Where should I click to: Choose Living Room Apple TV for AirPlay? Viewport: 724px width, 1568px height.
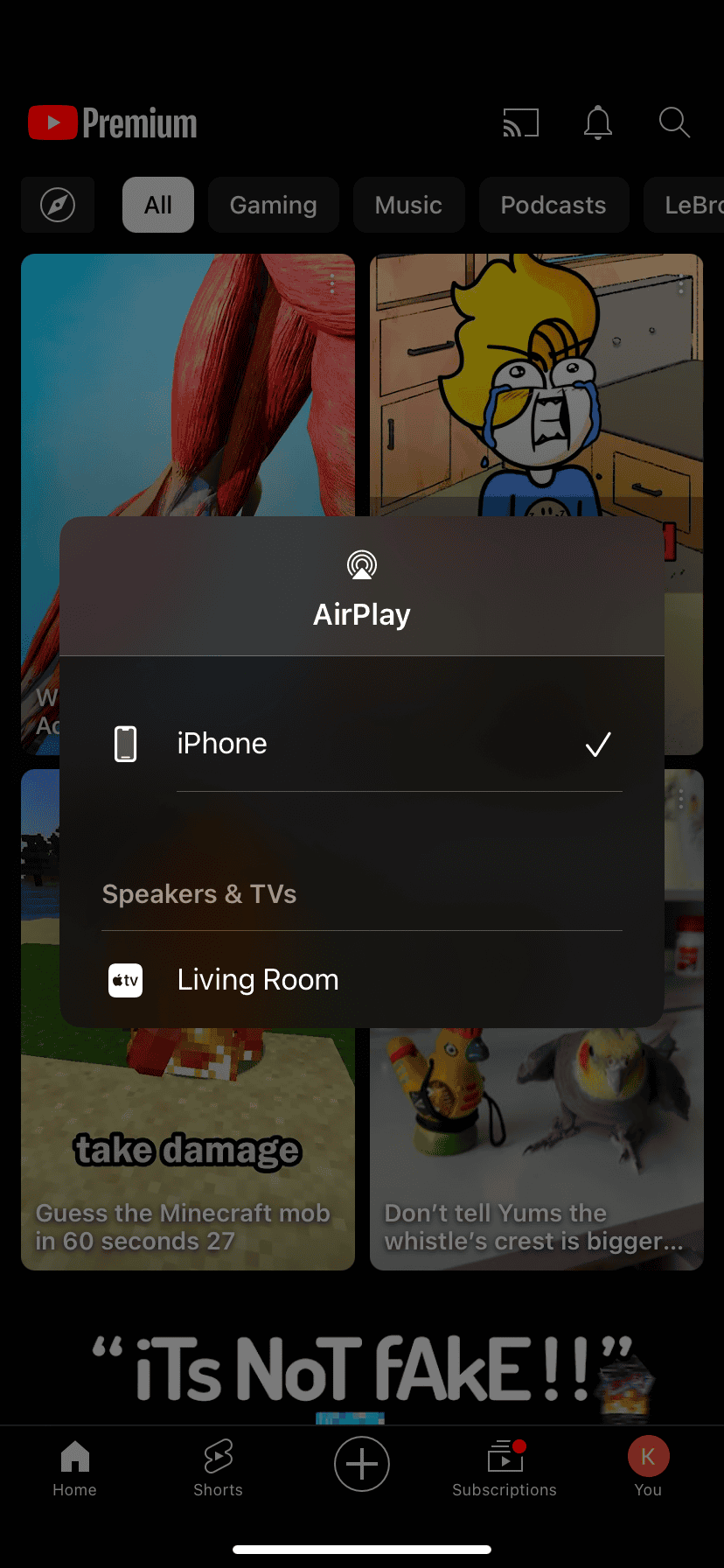(360, 980)
